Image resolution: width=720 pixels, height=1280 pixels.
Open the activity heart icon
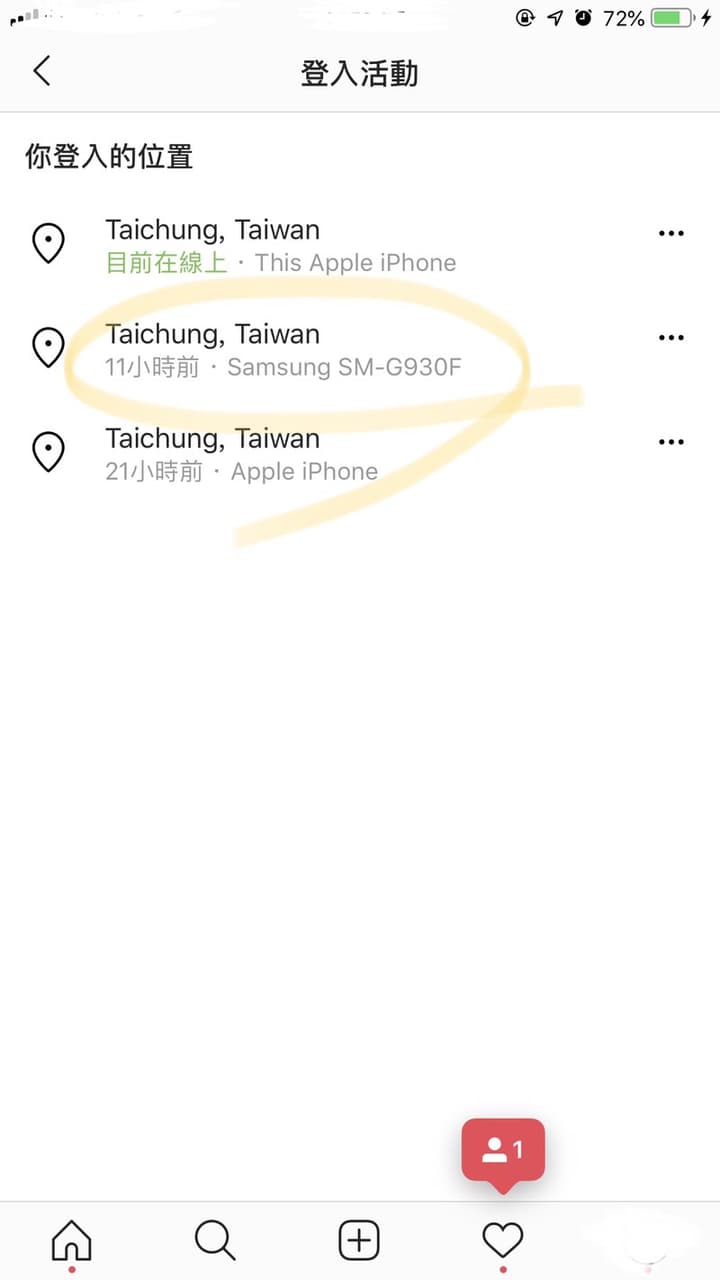(x=502, y=1240)
